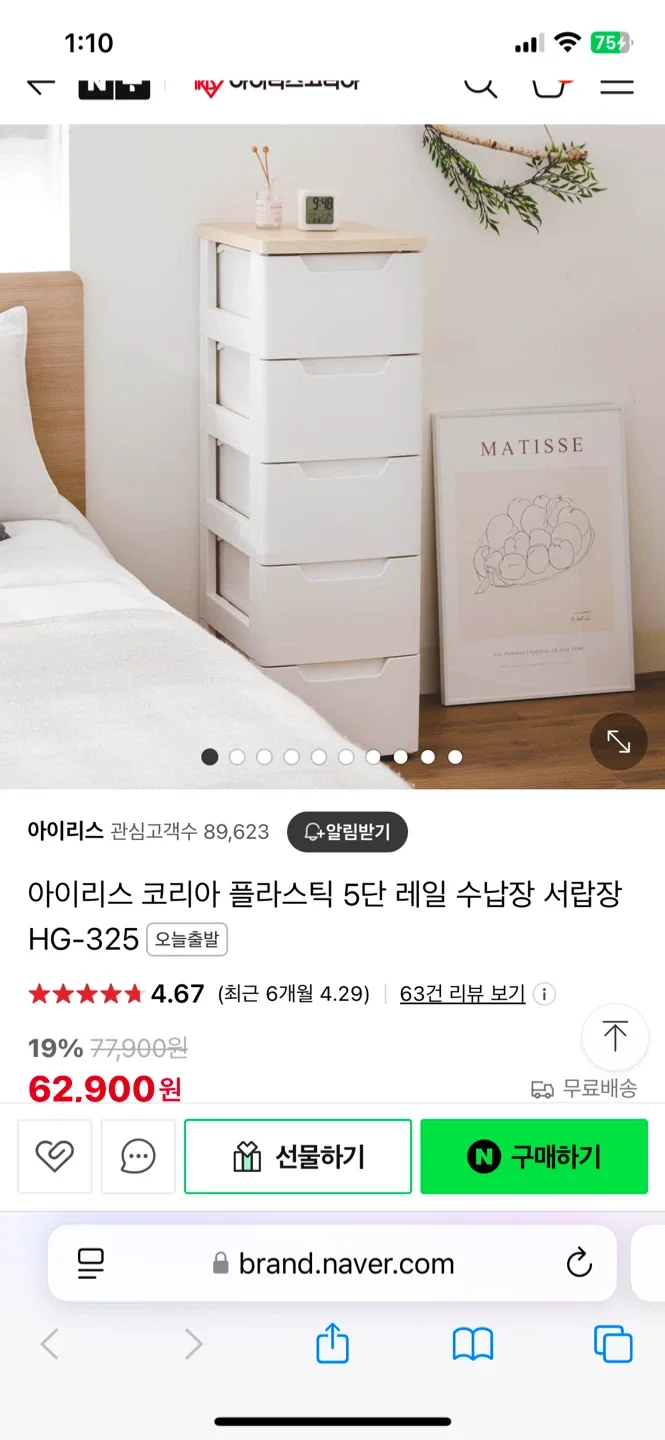Share this page from Safari toolbar
This screenshot has height=1440, width=665.
click(332, 1344)
